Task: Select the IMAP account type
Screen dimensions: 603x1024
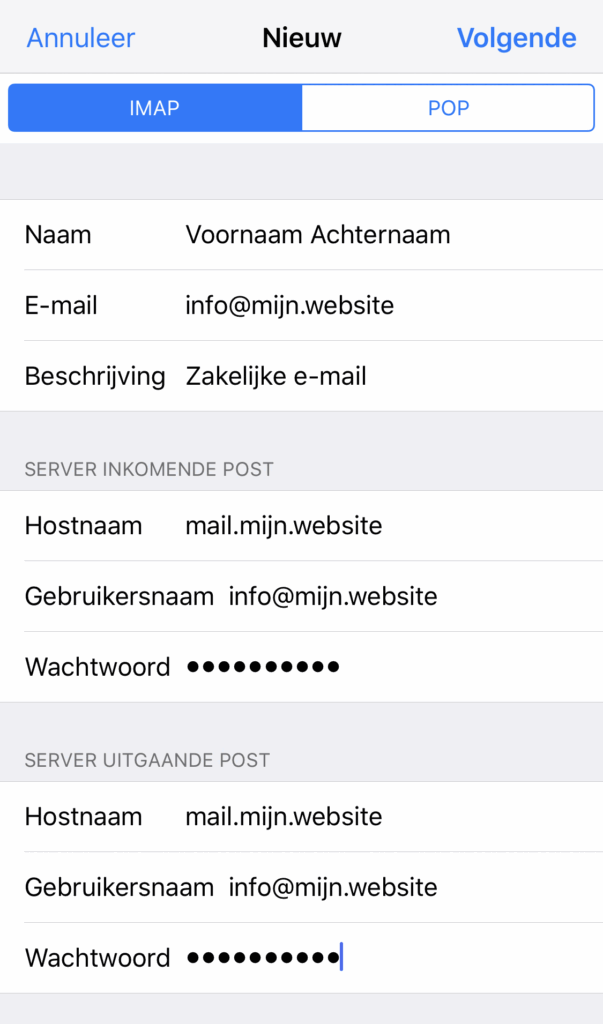Action: (x=154, y=108)
